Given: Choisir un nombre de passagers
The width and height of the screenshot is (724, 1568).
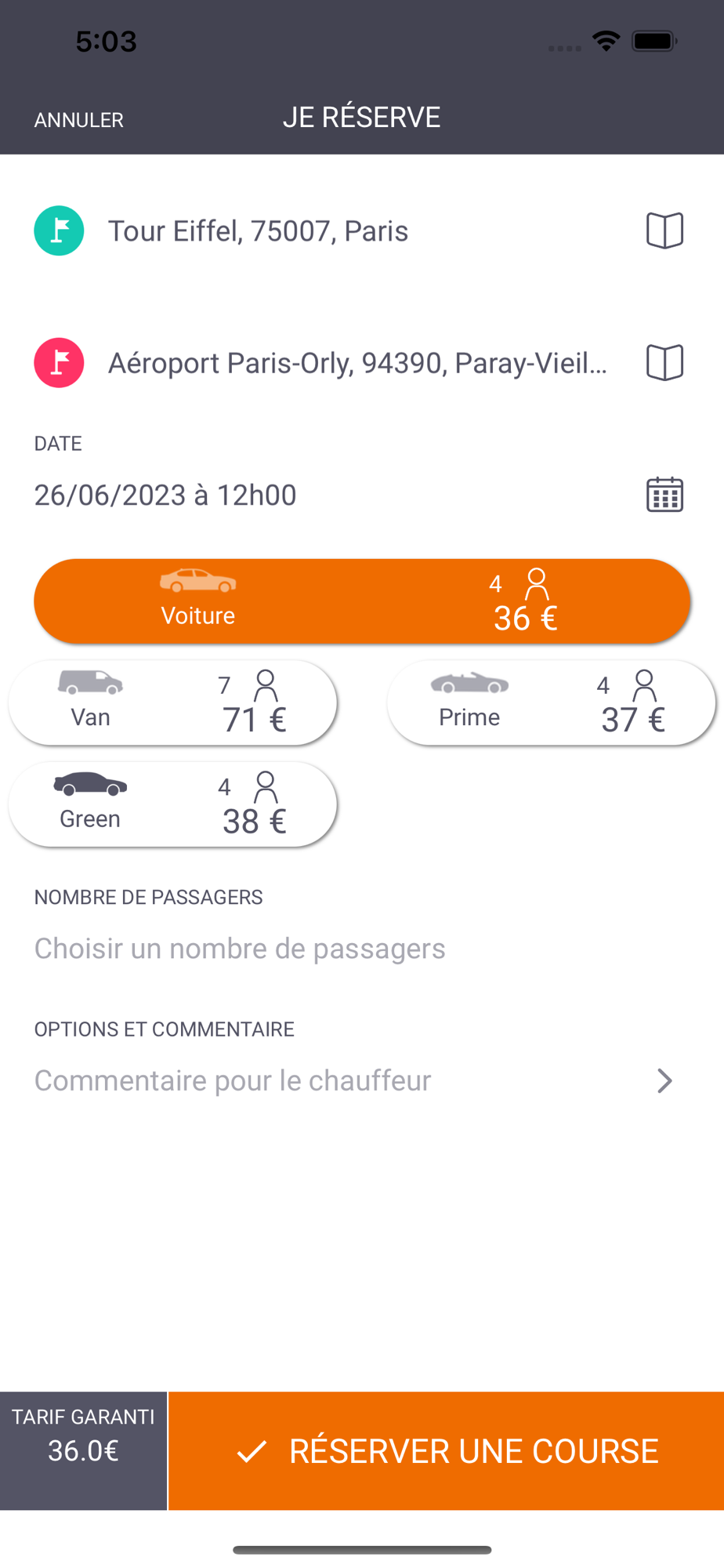Looking at the screenshot, I should 240,949.
